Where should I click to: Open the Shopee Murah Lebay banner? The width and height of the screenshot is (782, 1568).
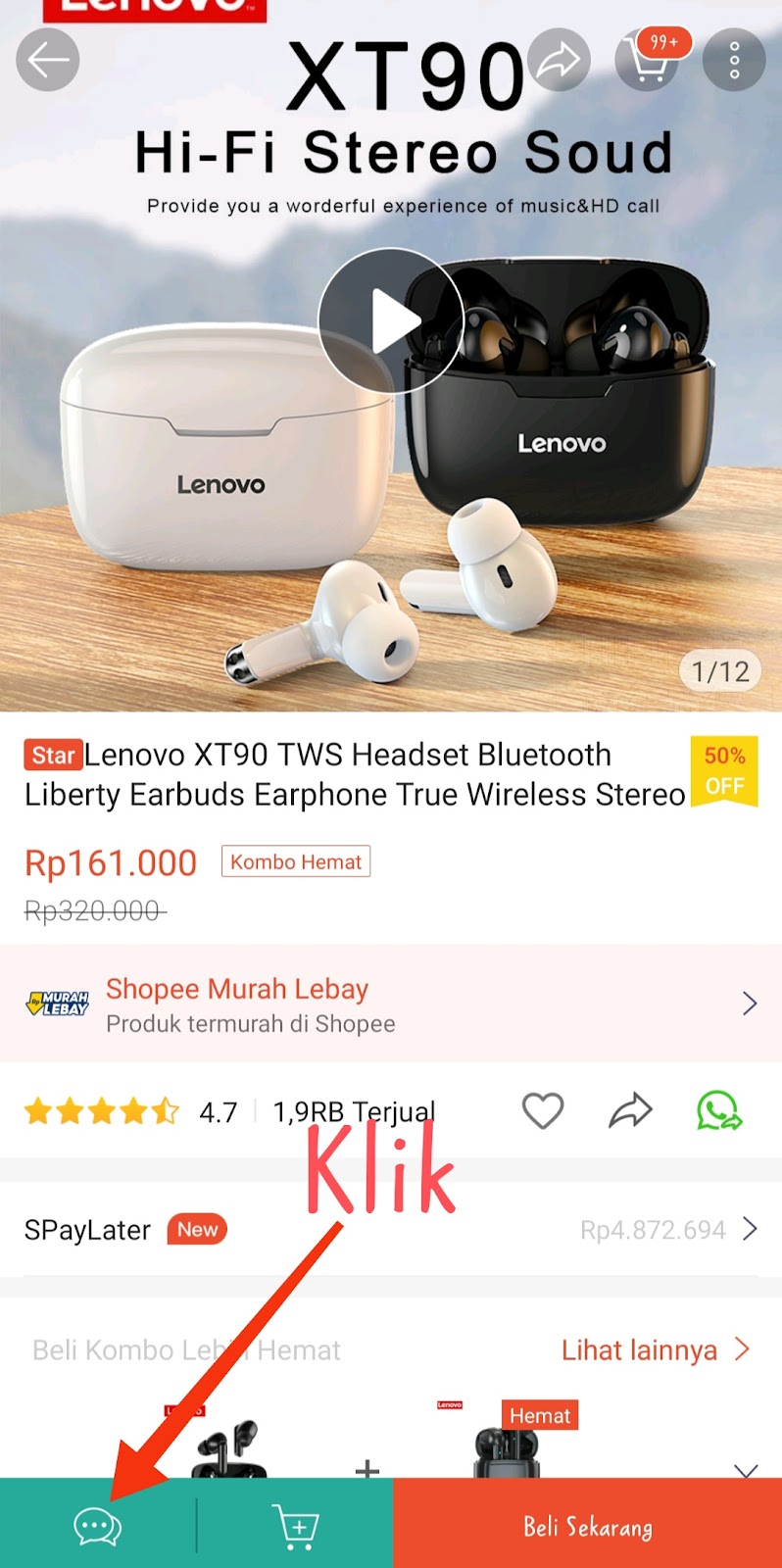391,1004
